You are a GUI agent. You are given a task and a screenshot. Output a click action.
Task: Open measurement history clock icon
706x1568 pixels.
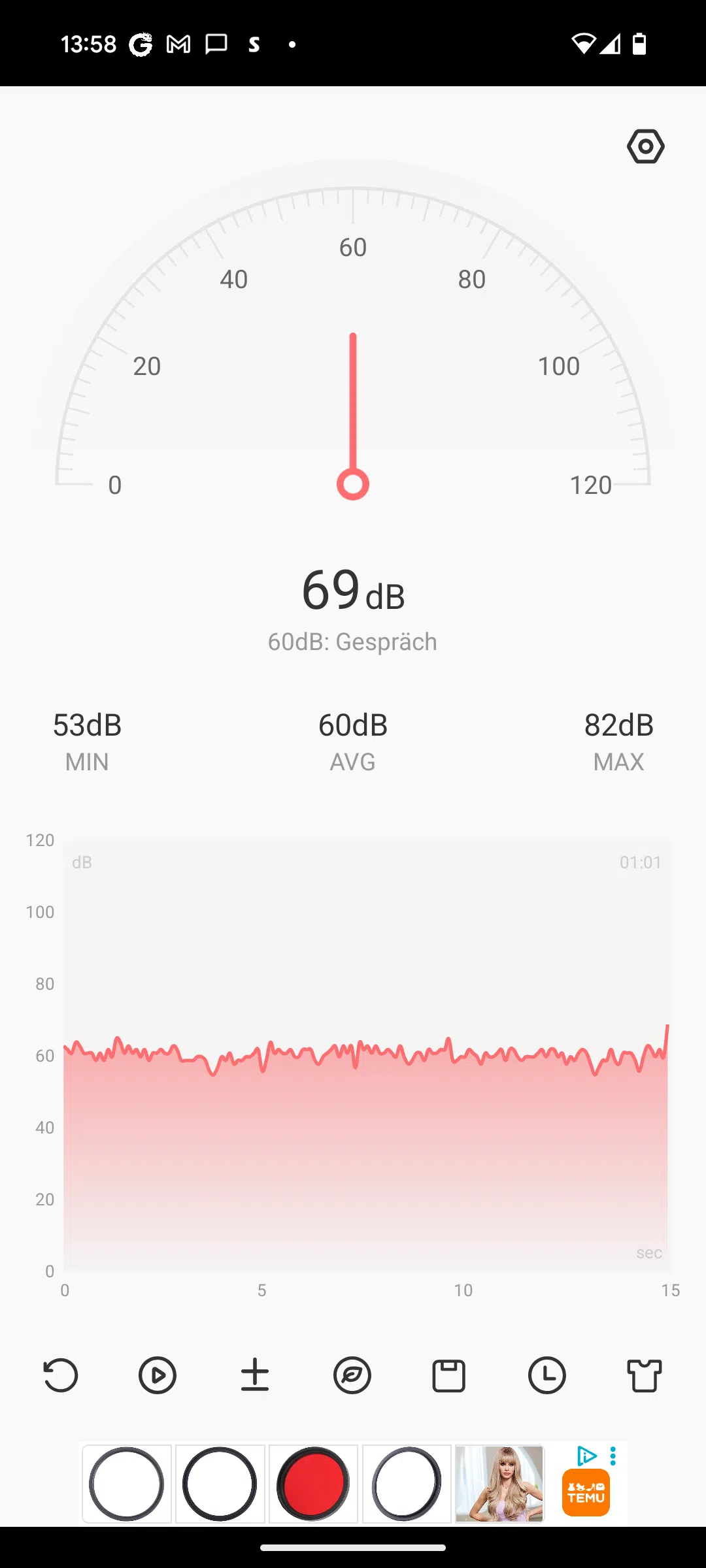[547, 1375]
